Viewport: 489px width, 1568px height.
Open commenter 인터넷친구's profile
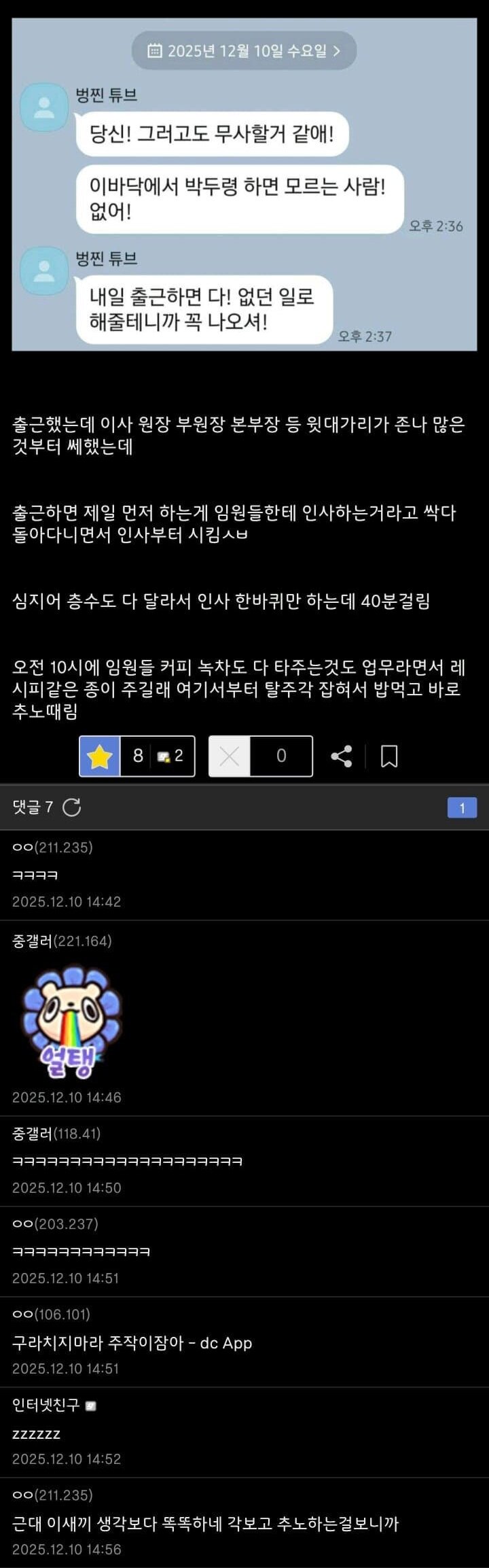tap(46, 1404)
